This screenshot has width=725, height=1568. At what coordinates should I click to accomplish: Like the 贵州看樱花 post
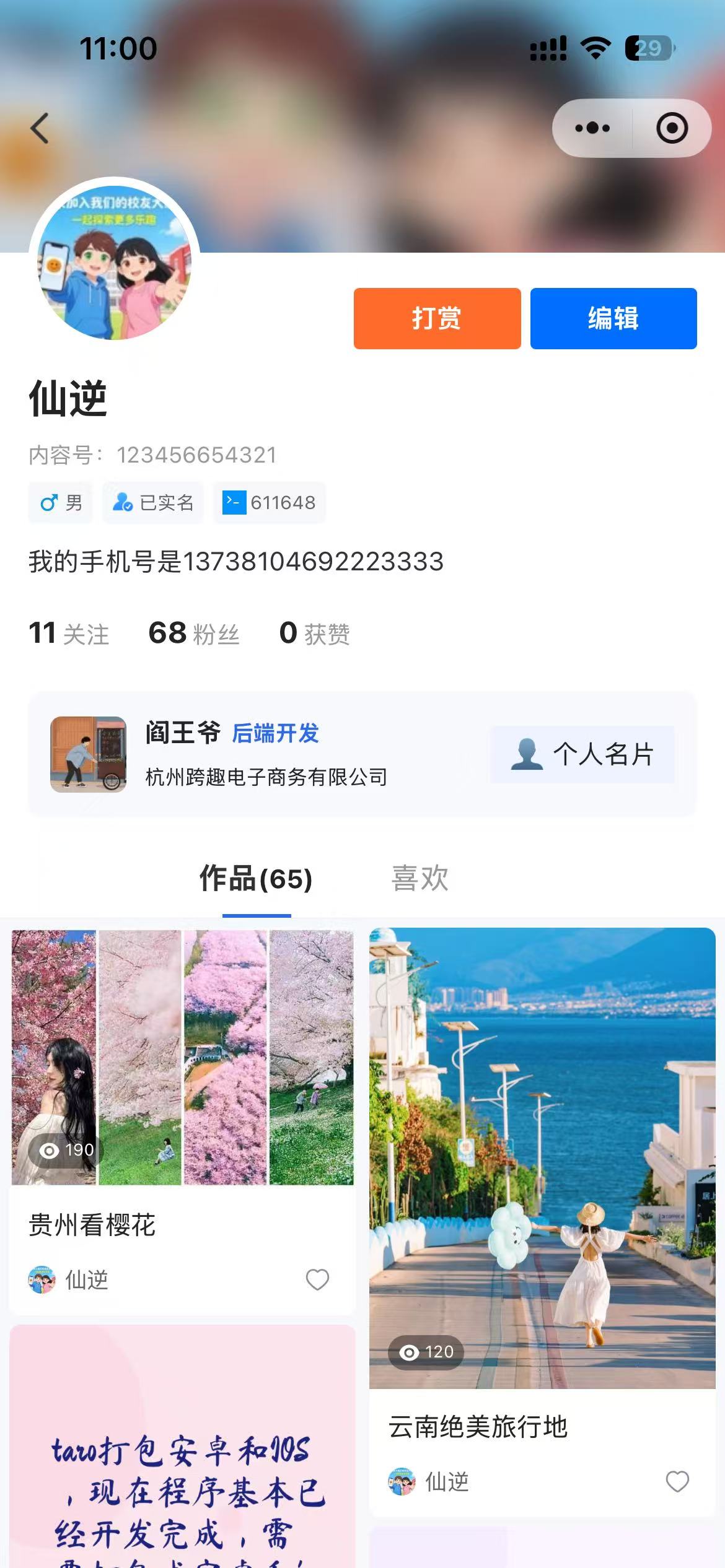coord(317,1279)
